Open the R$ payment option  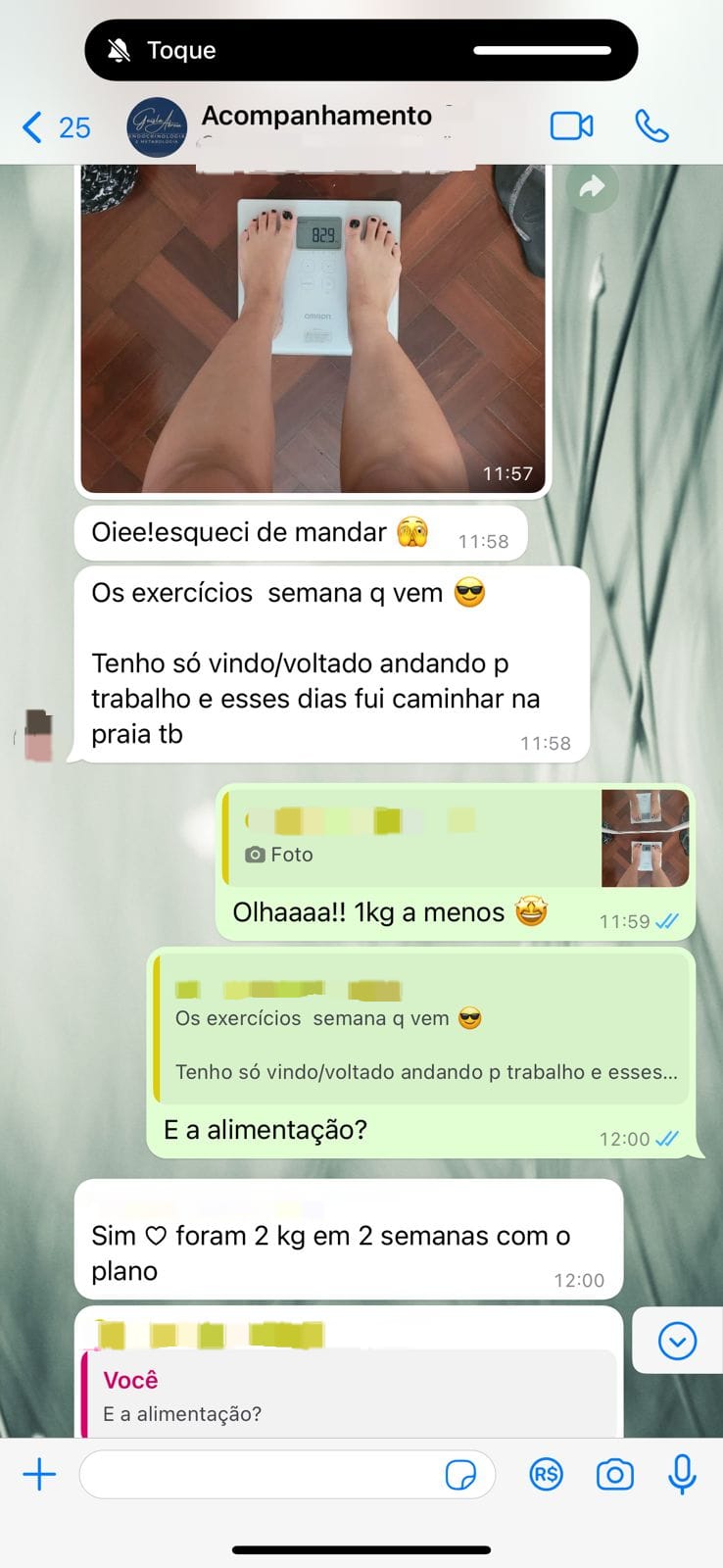pyautogui.click(x=547, y=1474)
